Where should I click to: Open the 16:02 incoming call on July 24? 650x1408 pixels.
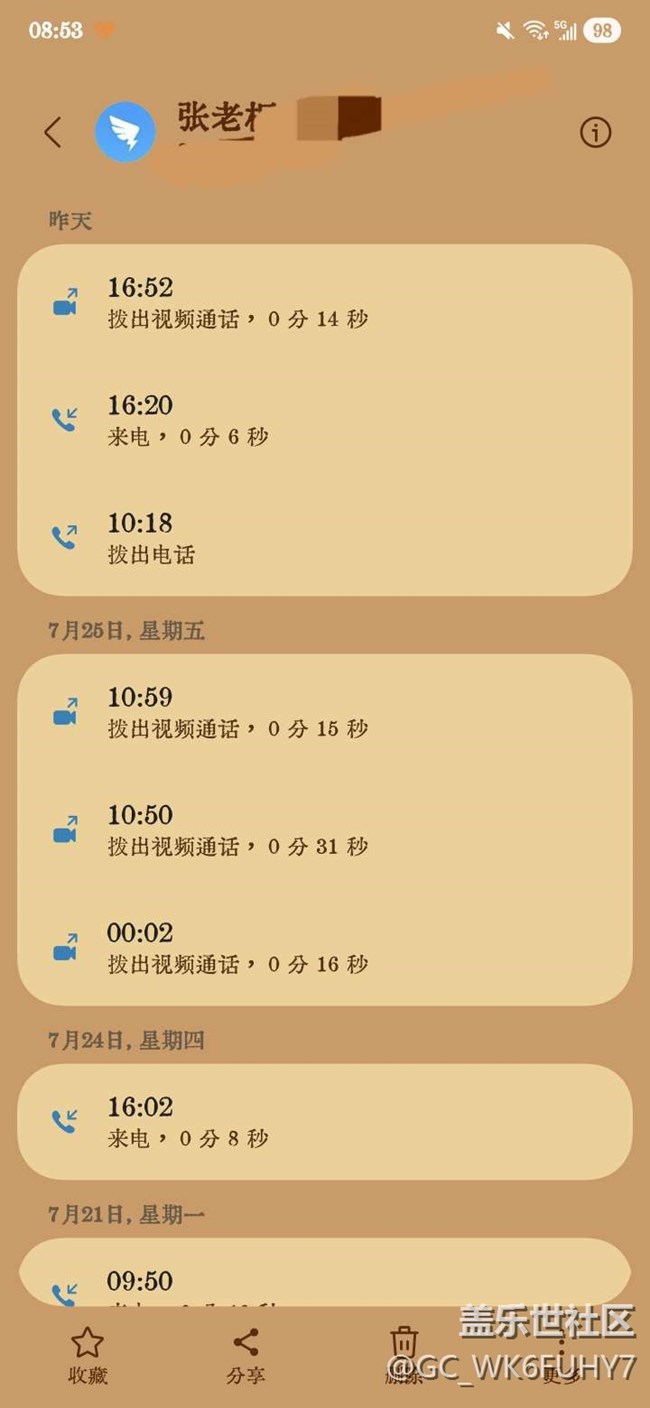click(x=325, y=1121)
